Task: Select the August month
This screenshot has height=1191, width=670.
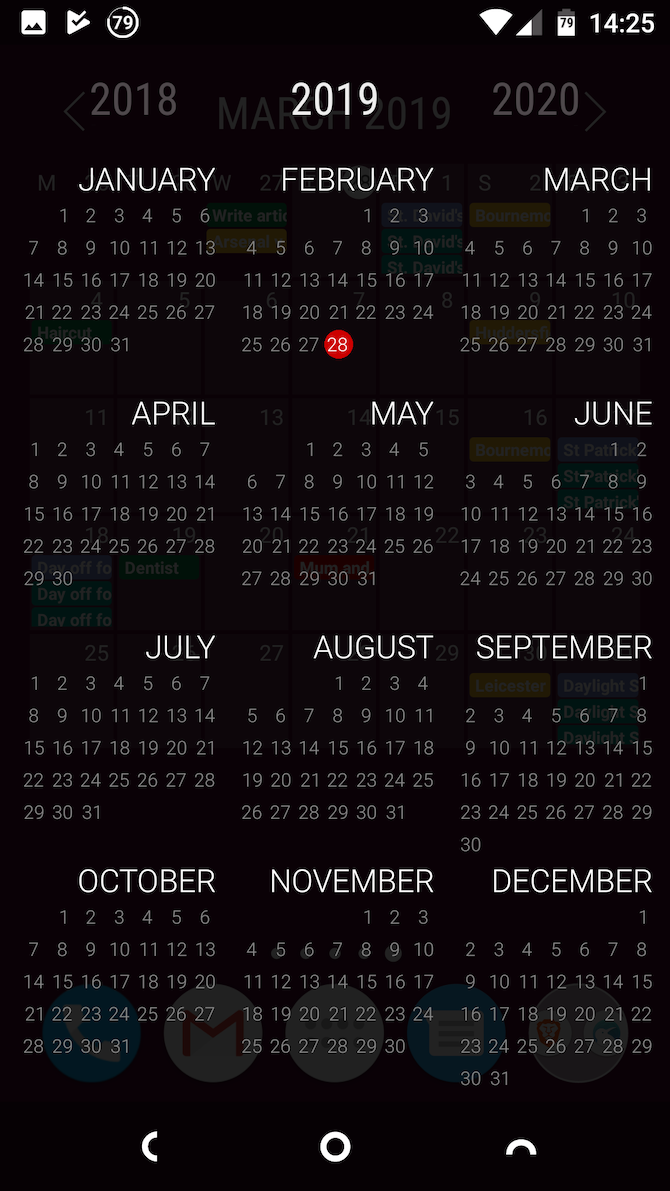Action: (373, 647)
